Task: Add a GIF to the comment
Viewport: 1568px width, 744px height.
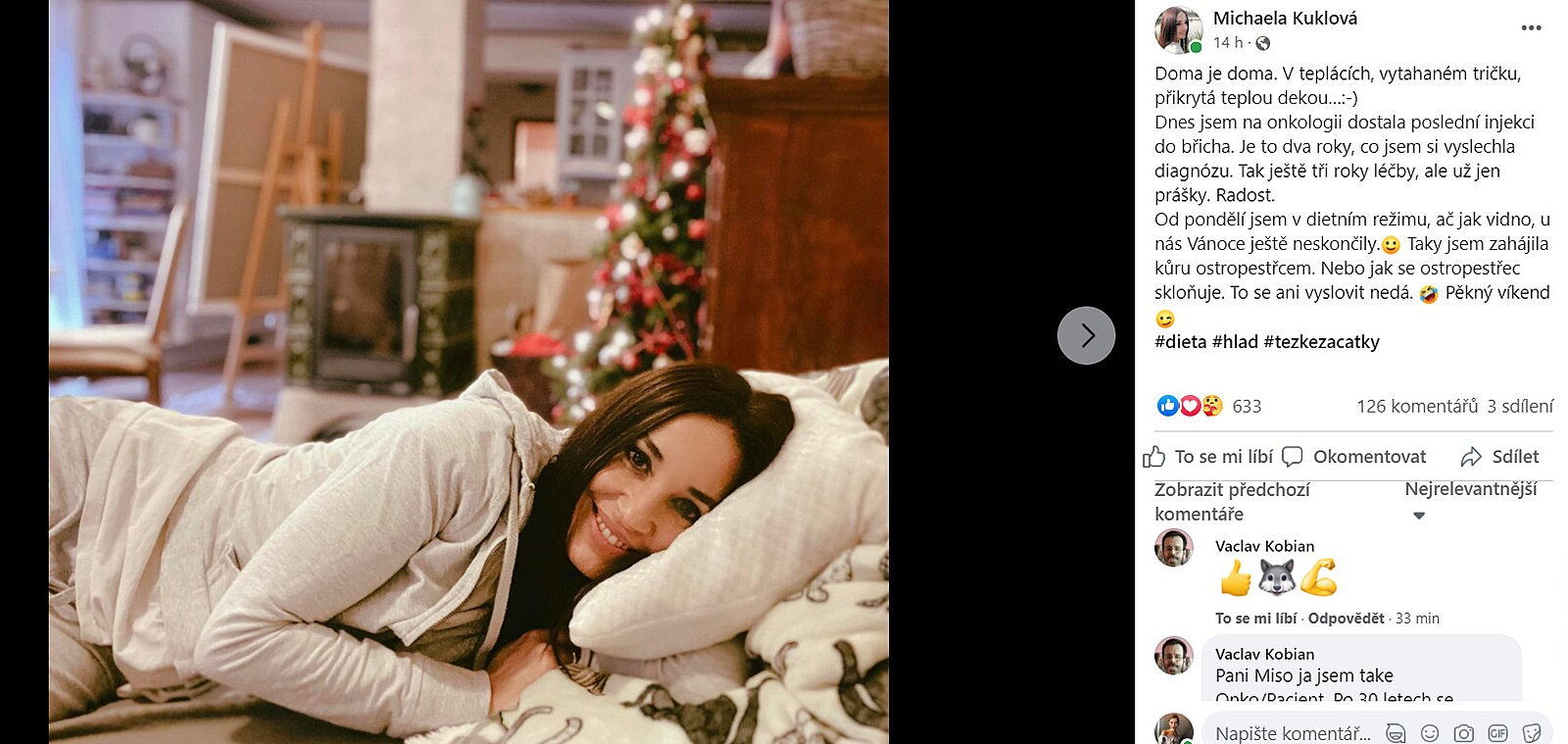Action: (1497, 733)
